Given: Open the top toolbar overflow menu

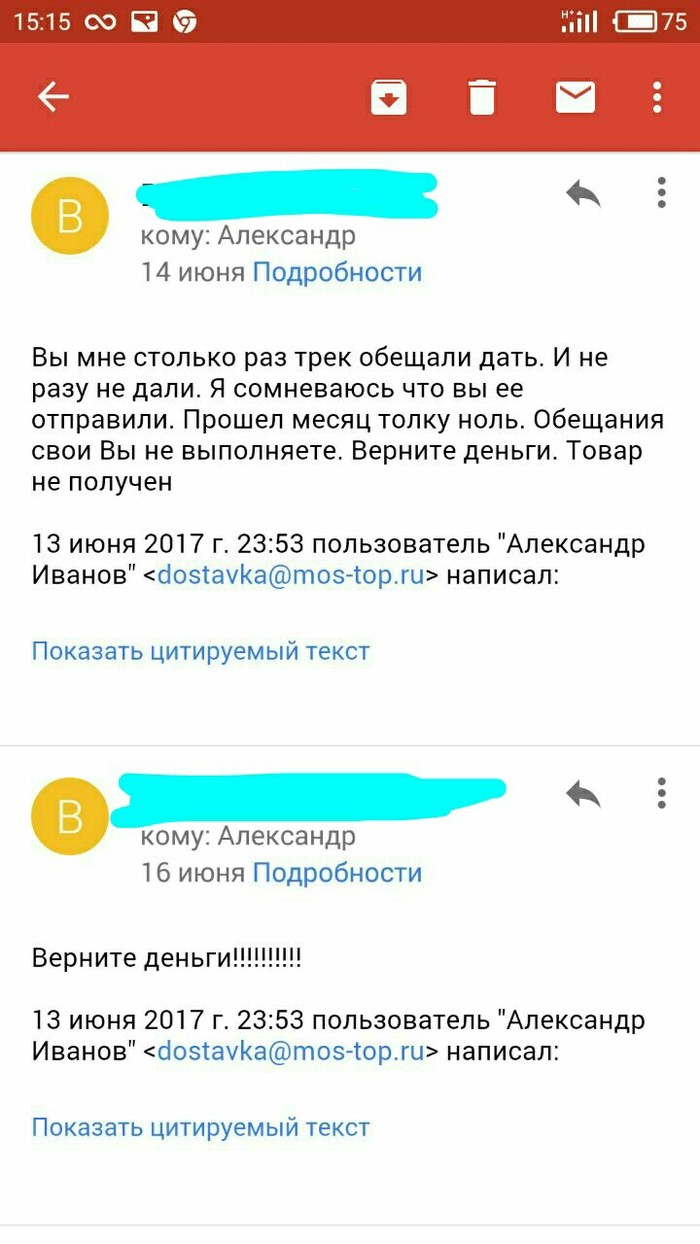Looking at the screenshot, I should [657, 97].
